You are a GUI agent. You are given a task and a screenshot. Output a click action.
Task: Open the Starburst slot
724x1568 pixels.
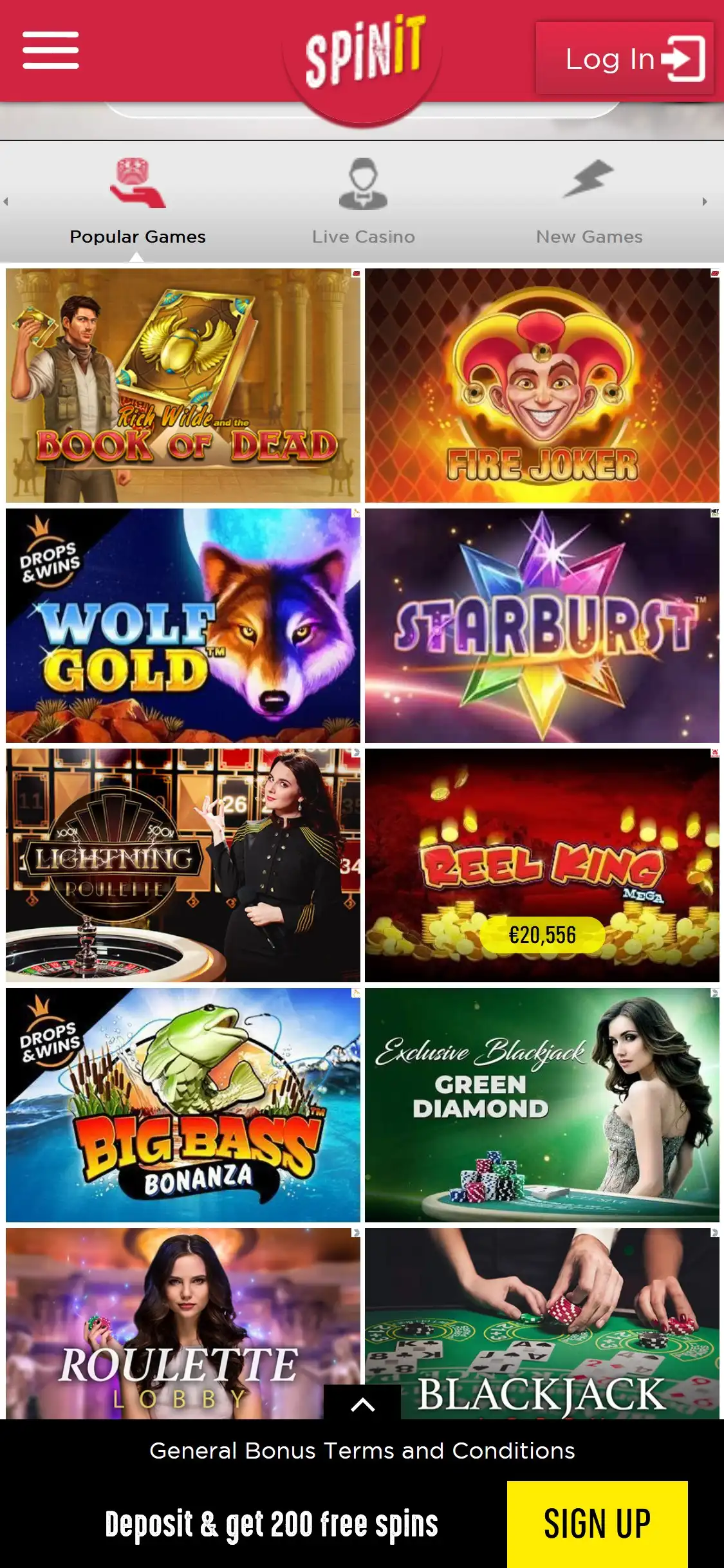tap(542, 625)
